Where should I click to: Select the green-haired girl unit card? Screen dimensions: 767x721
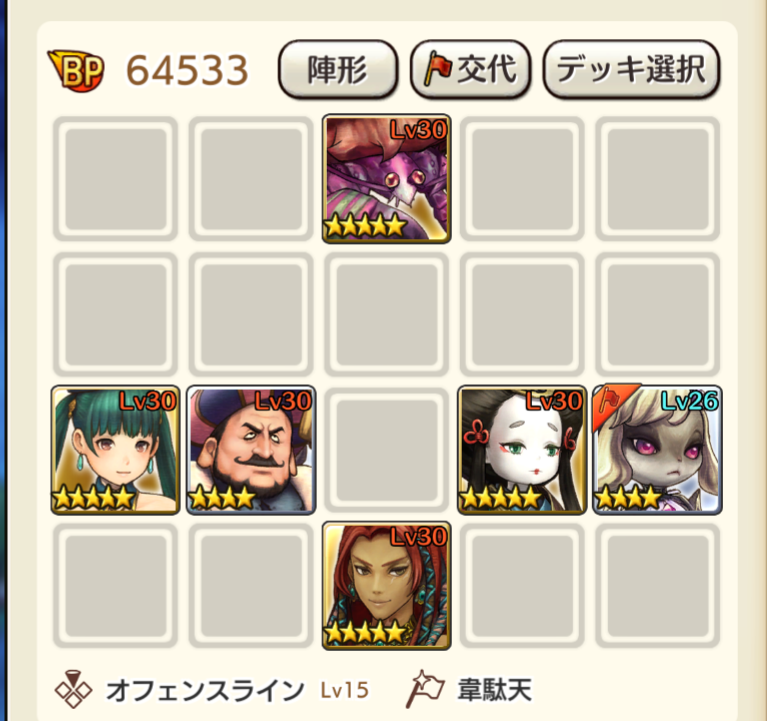click(x=116, y=450)
